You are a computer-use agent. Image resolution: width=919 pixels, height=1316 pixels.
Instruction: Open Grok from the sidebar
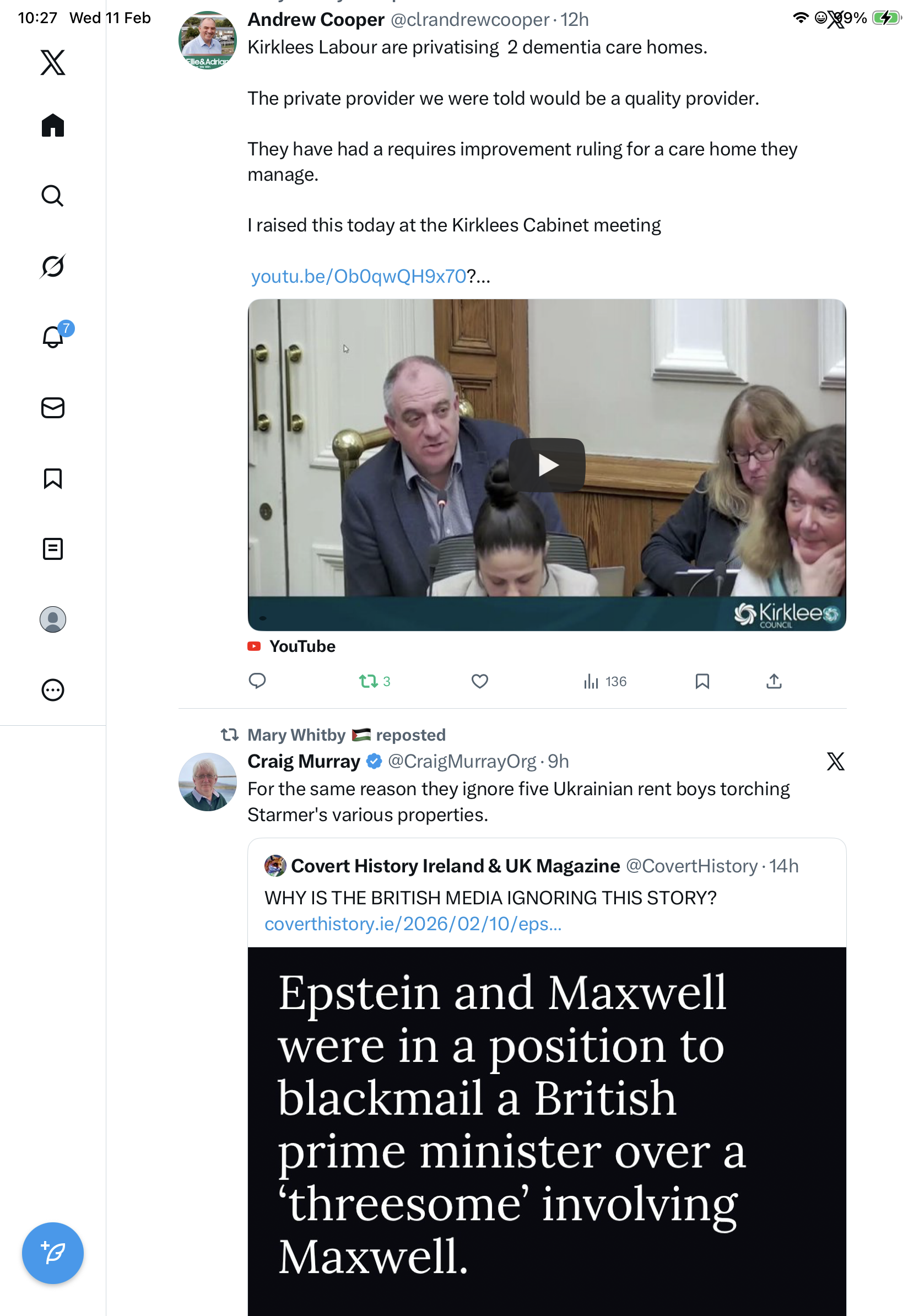click(x=53, y=266)
